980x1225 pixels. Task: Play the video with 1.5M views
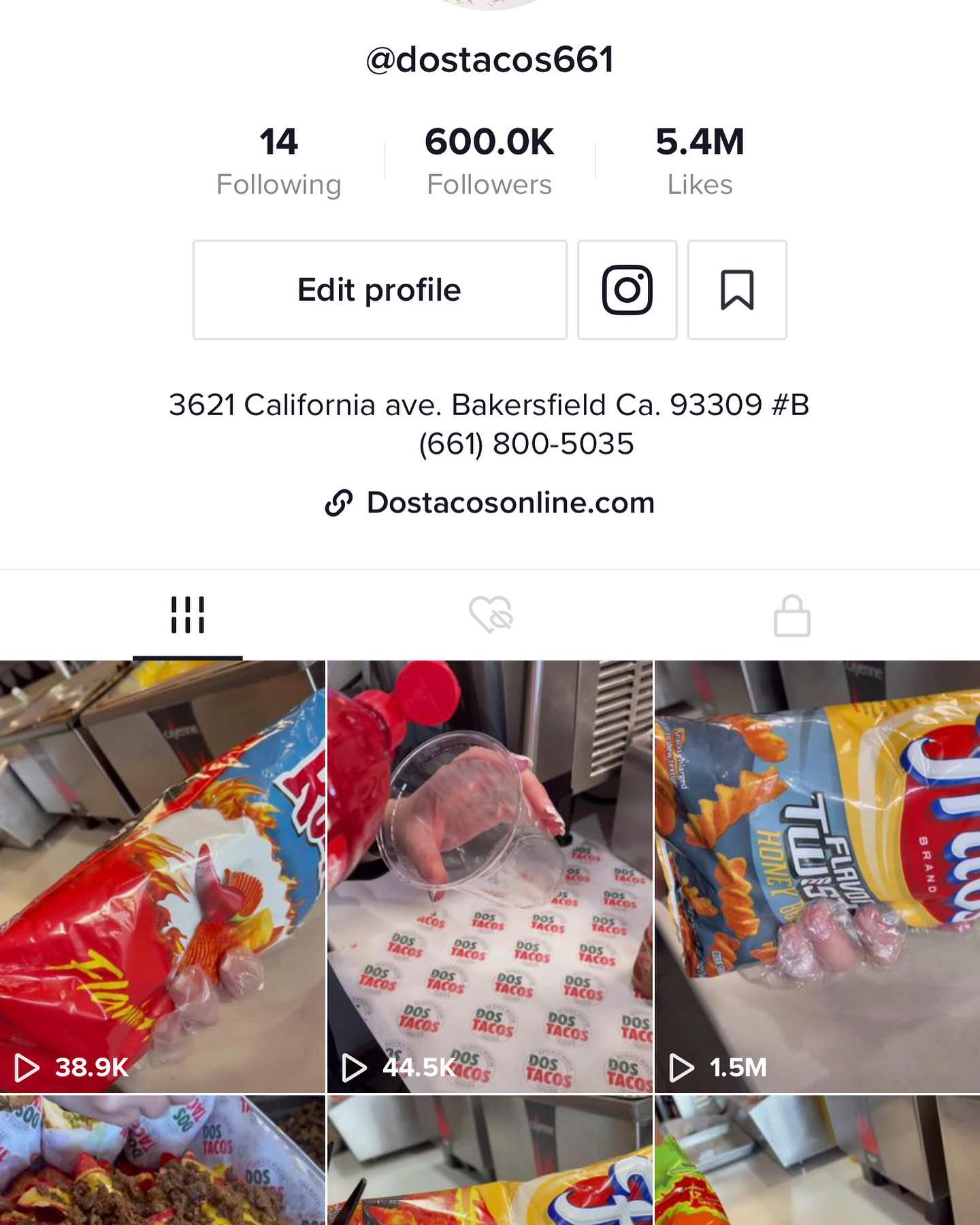click(x=817, y=876)
